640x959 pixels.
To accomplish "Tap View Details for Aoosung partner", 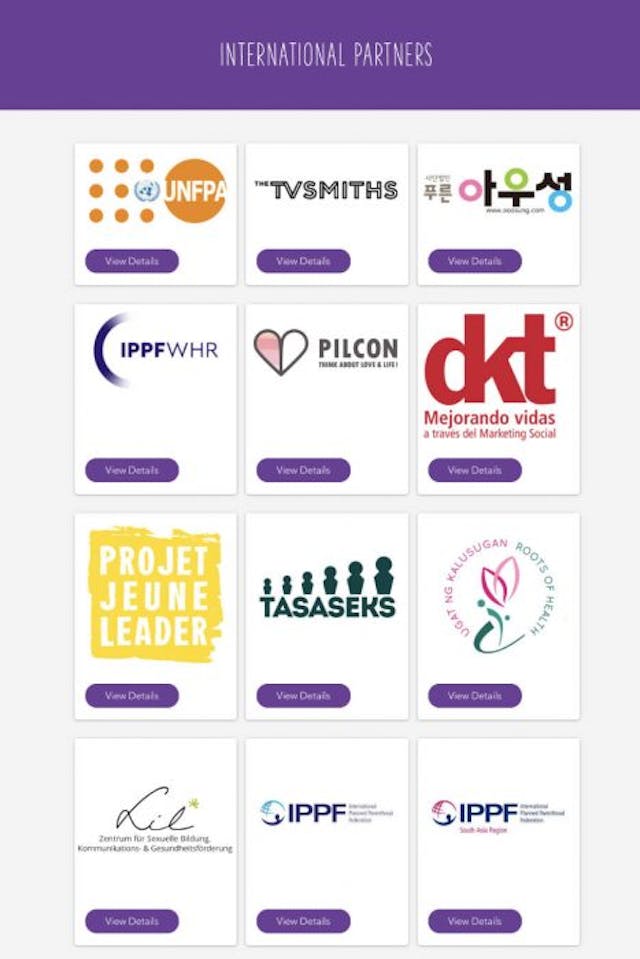I will point(474,261).
